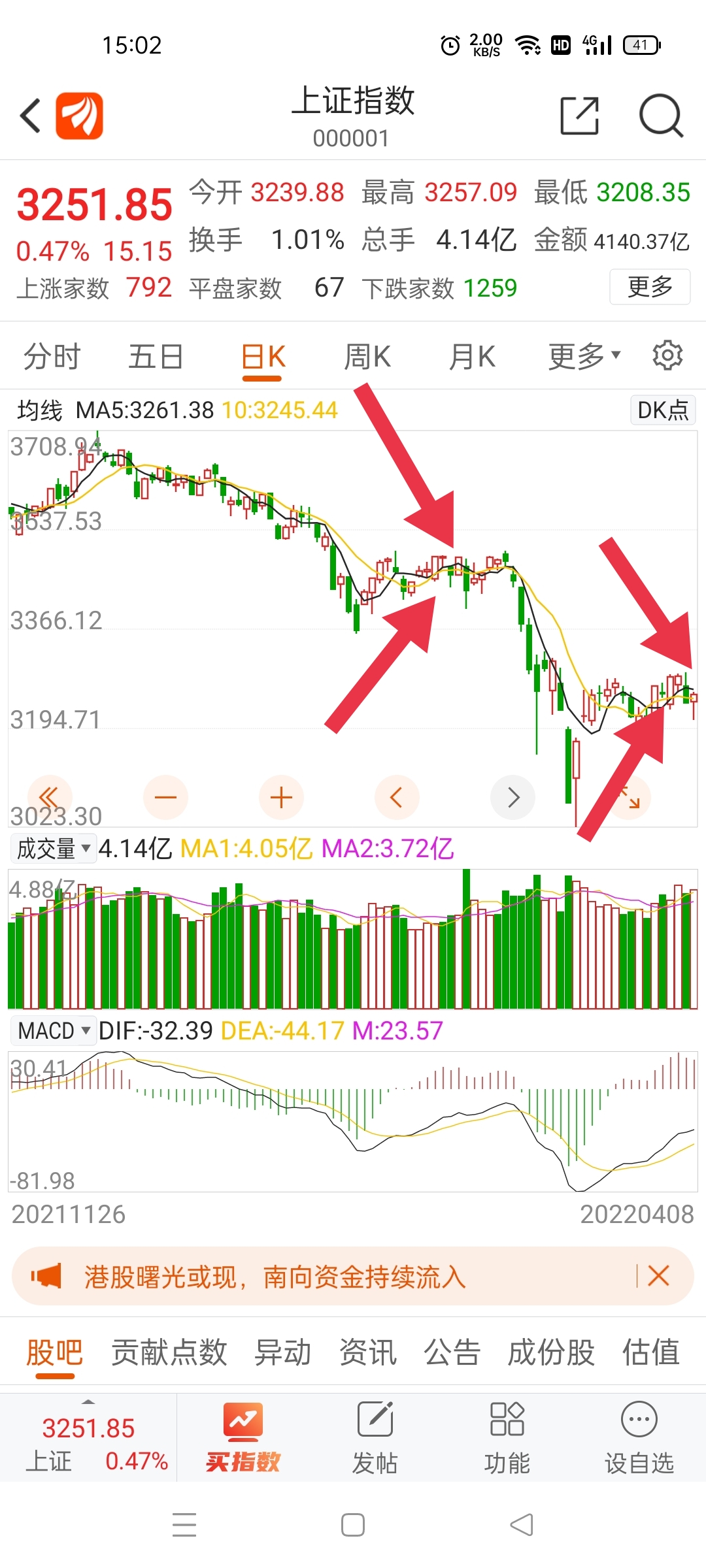
Task: Switch to the 五日 chart tab
Action: [156, 357]
